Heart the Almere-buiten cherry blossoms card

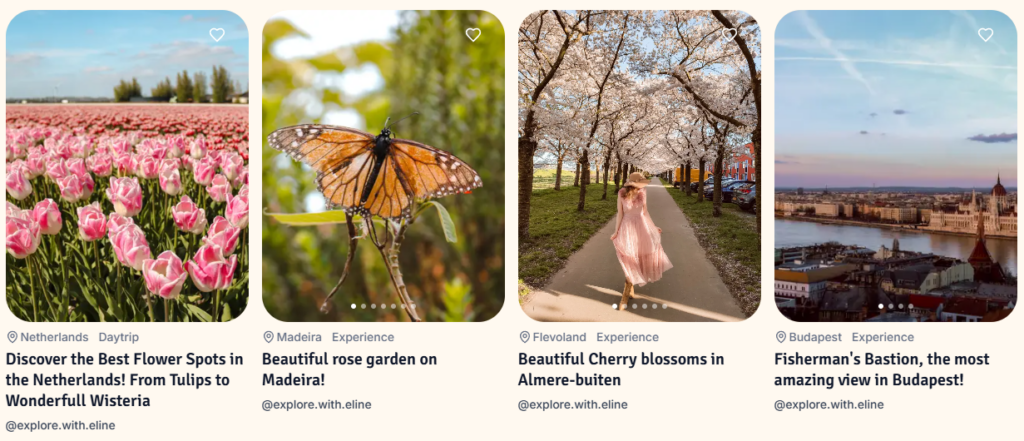point(729,35)
